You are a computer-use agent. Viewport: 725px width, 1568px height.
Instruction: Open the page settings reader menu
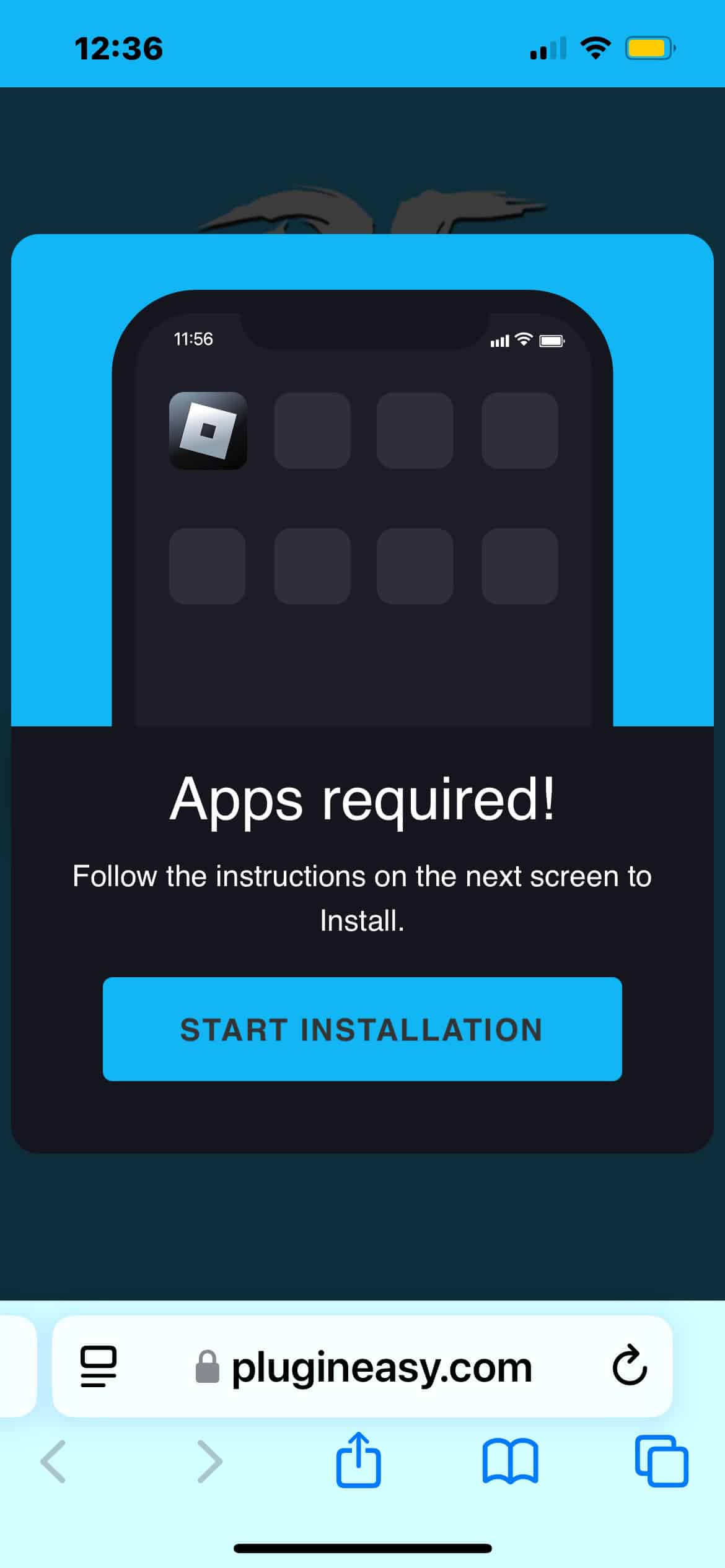point(98,1367)
